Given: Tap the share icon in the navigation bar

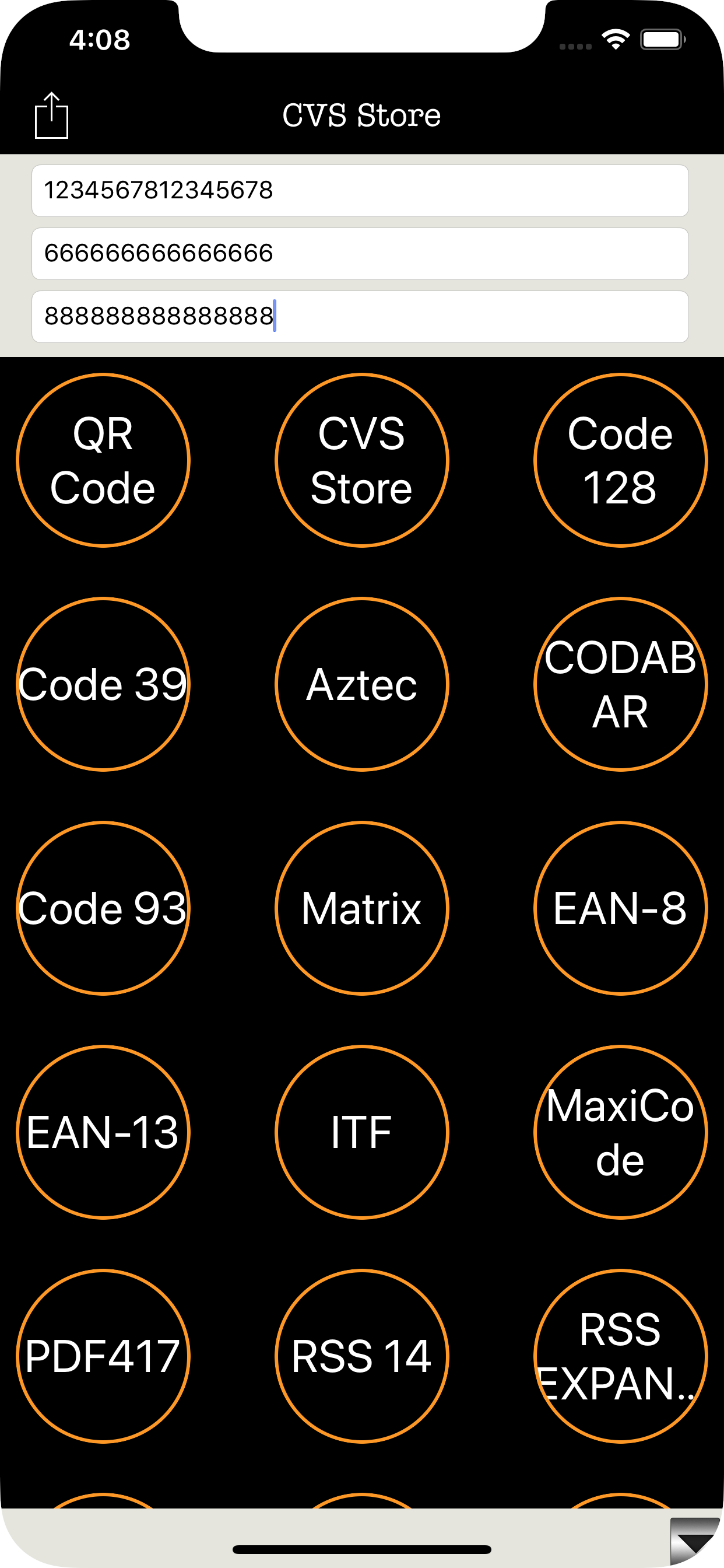Looking at the screenshot, I should [x=52, y=114].
